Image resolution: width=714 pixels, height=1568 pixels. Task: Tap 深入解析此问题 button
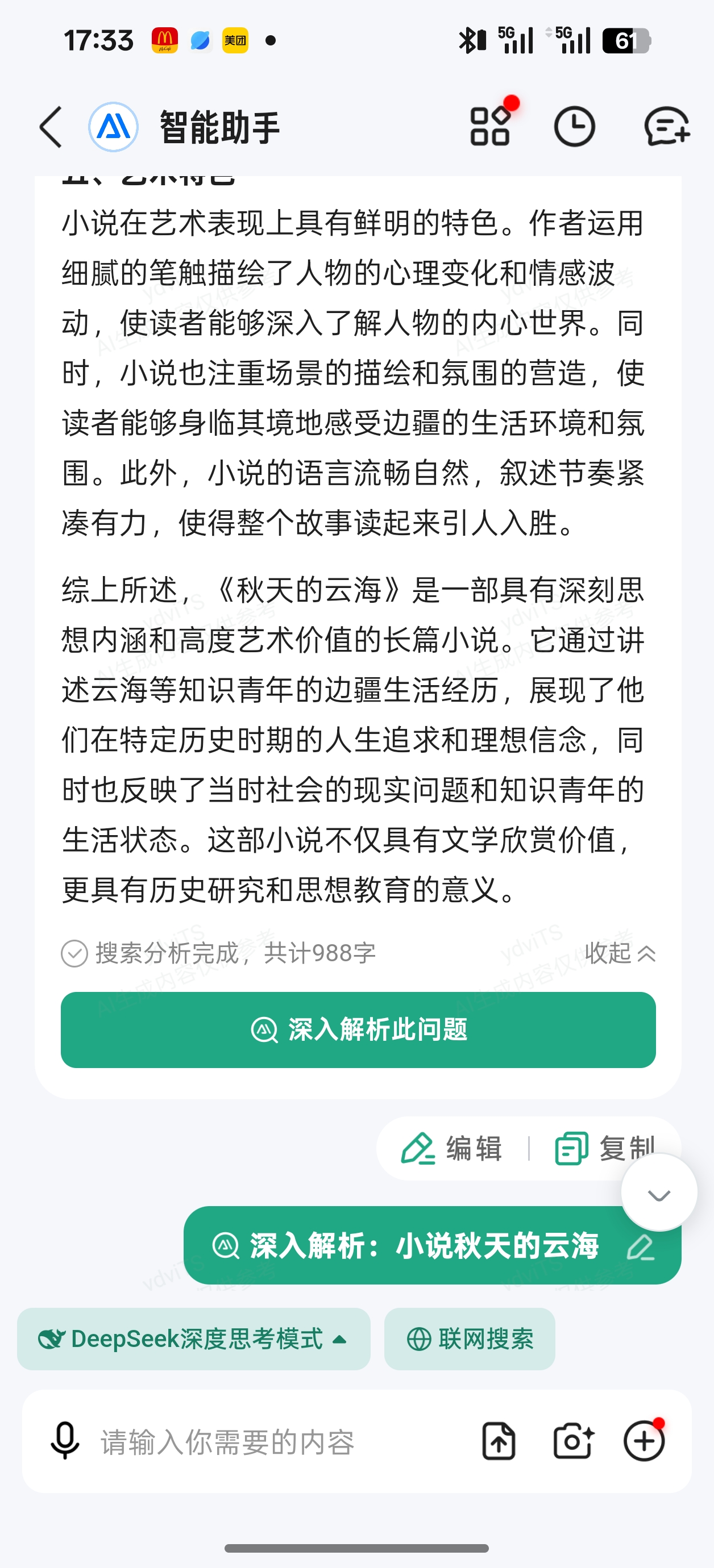[358, 1030]
